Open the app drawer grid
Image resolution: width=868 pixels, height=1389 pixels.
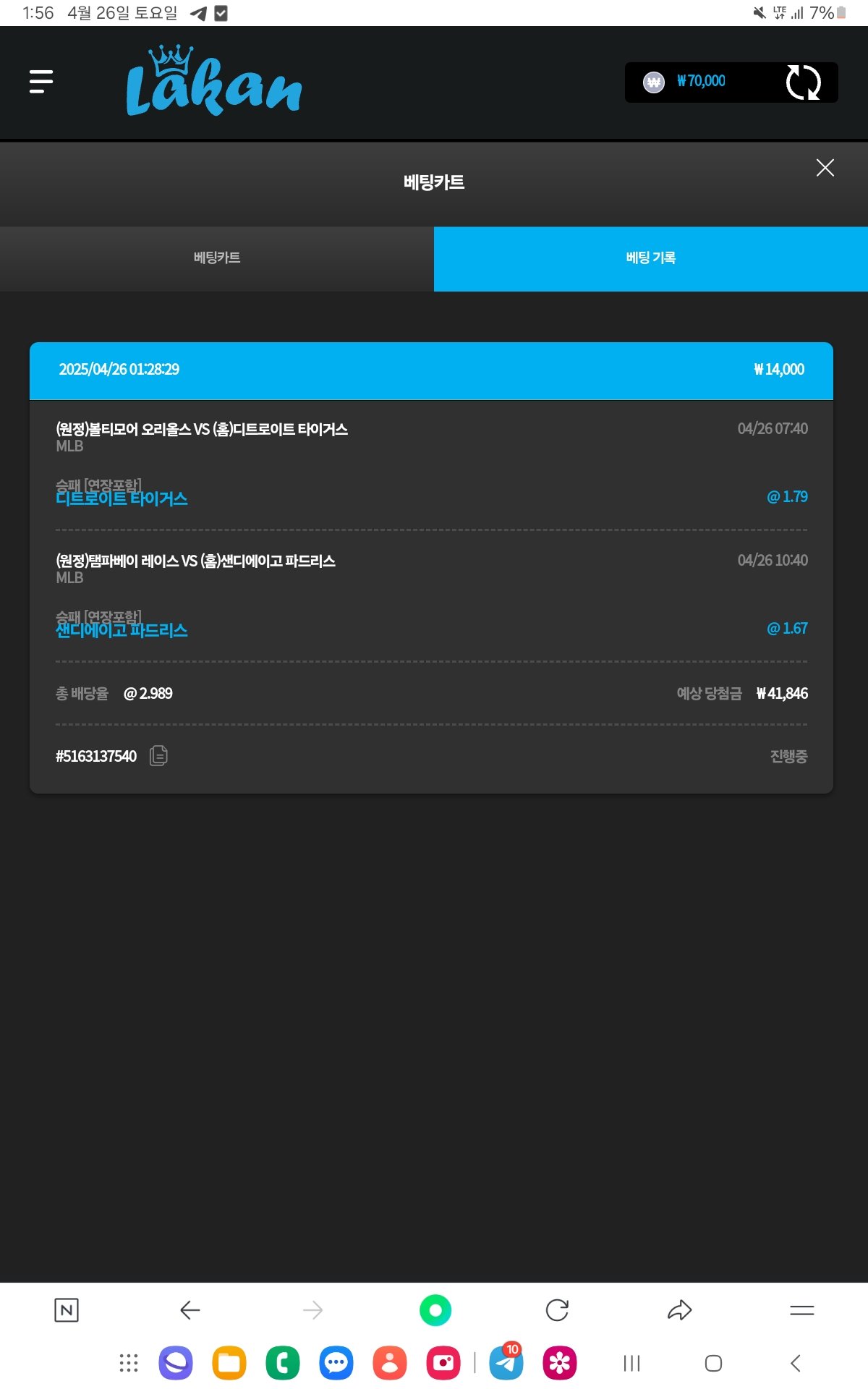128,1364
